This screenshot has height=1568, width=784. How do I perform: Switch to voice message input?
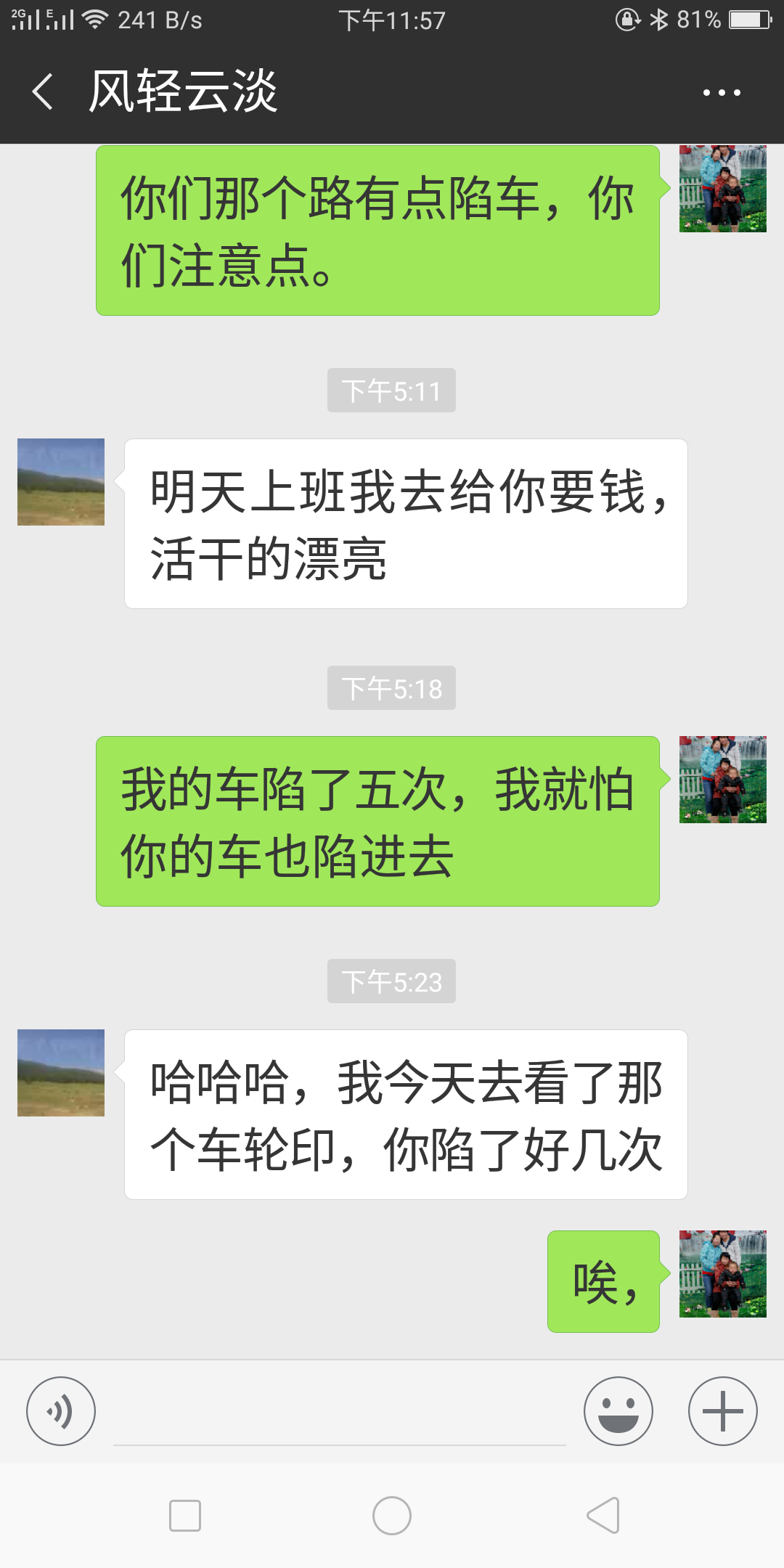61,1411
